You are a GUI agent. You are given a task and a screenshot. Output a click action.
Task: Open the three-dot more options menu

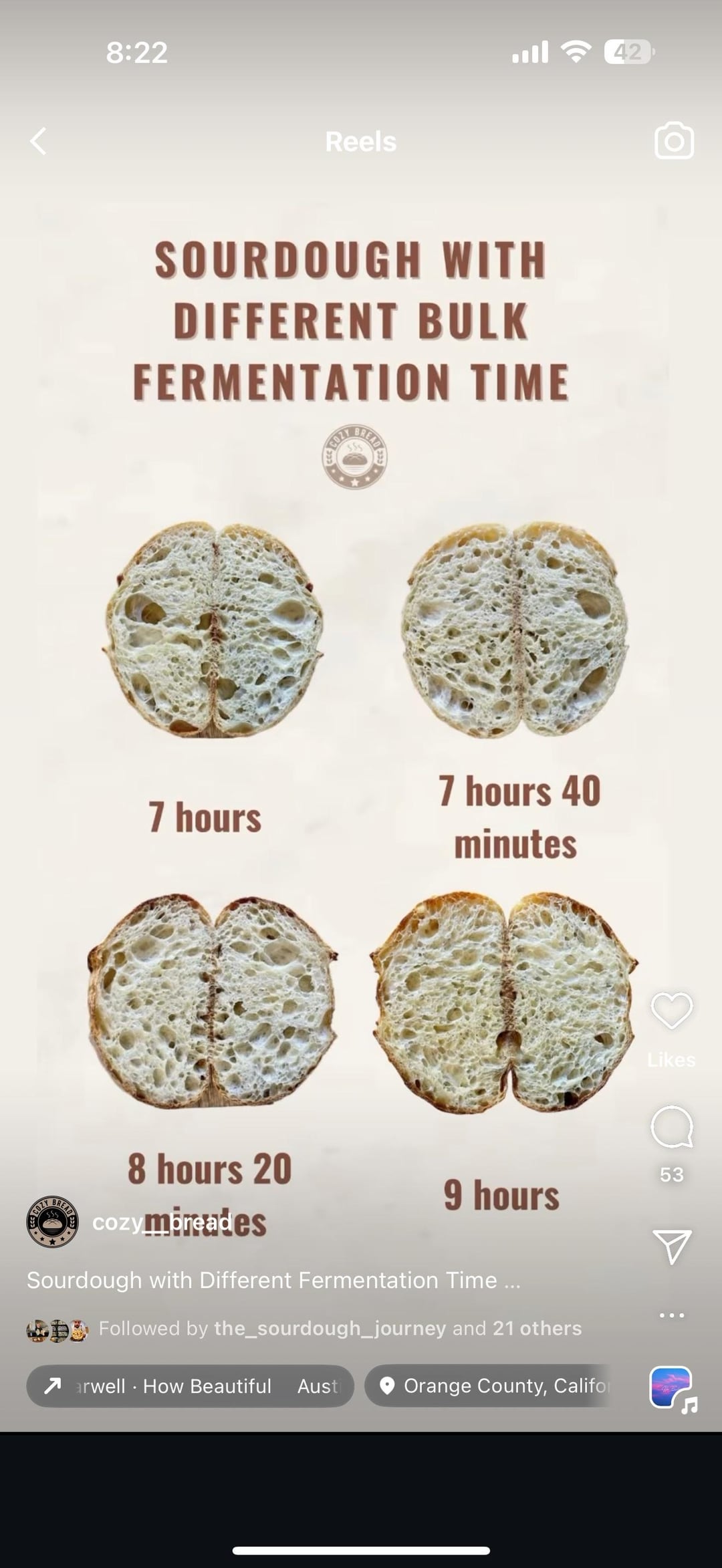(671, 1315)
